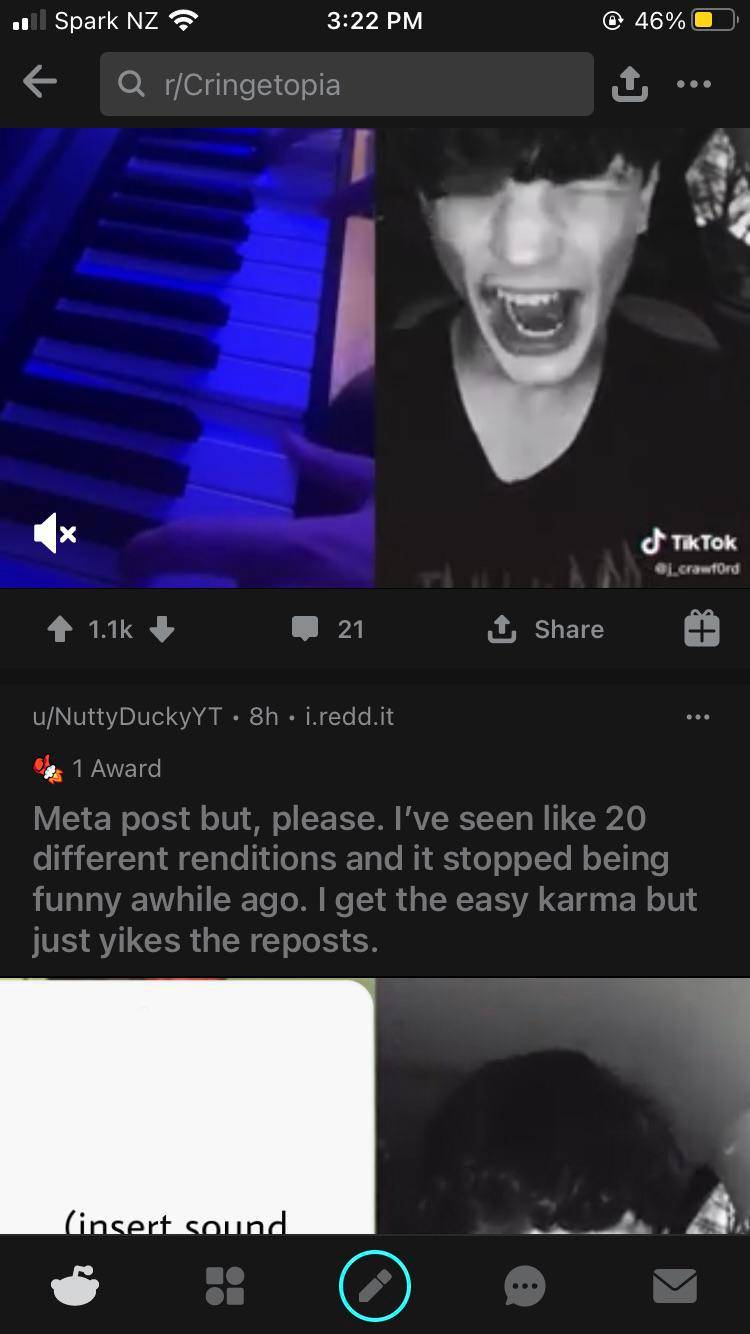Viewport: 750px width, 1334px height.
Task: Upvote the TikTok video post
Action: (60, 629)
